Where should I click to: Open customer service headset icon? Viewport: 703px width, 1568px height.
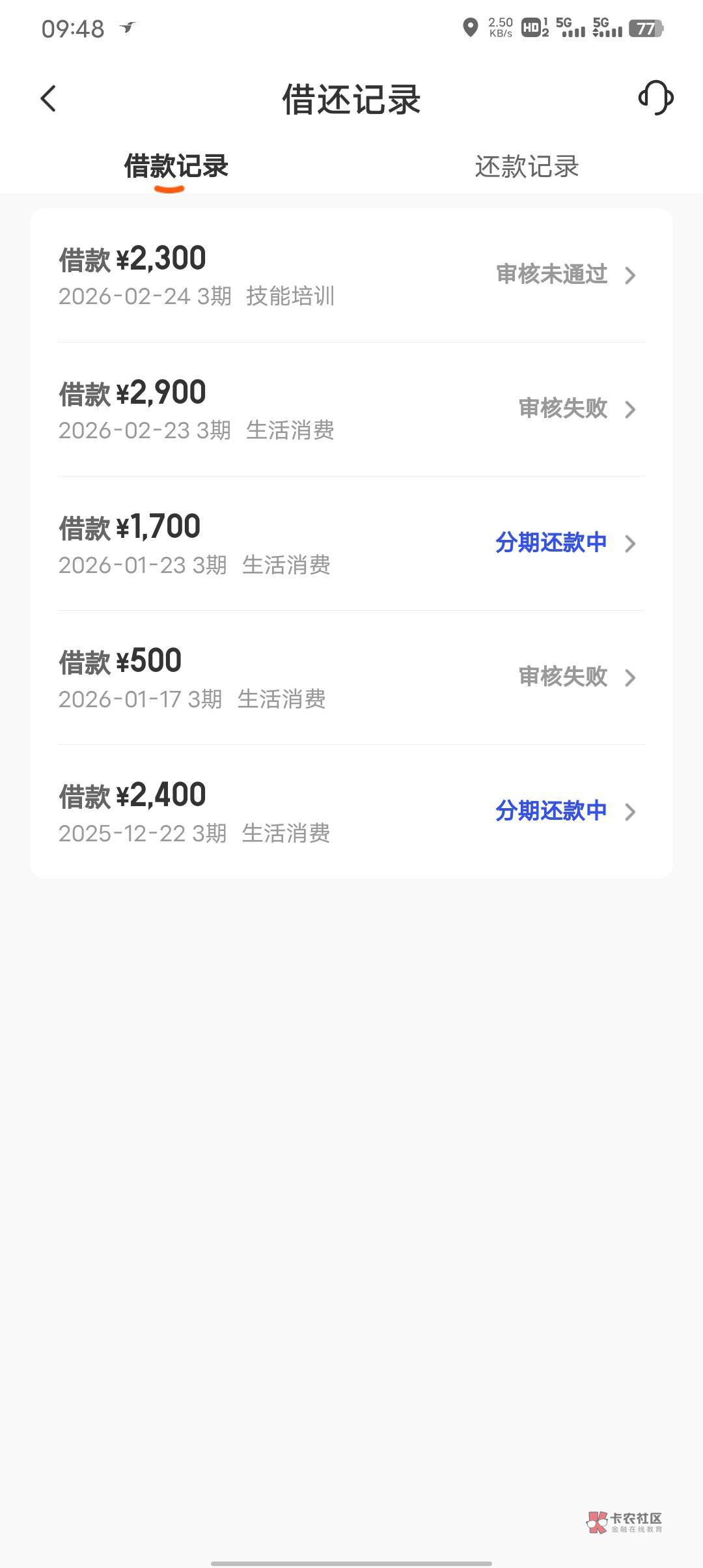click(x=655, y=98)
